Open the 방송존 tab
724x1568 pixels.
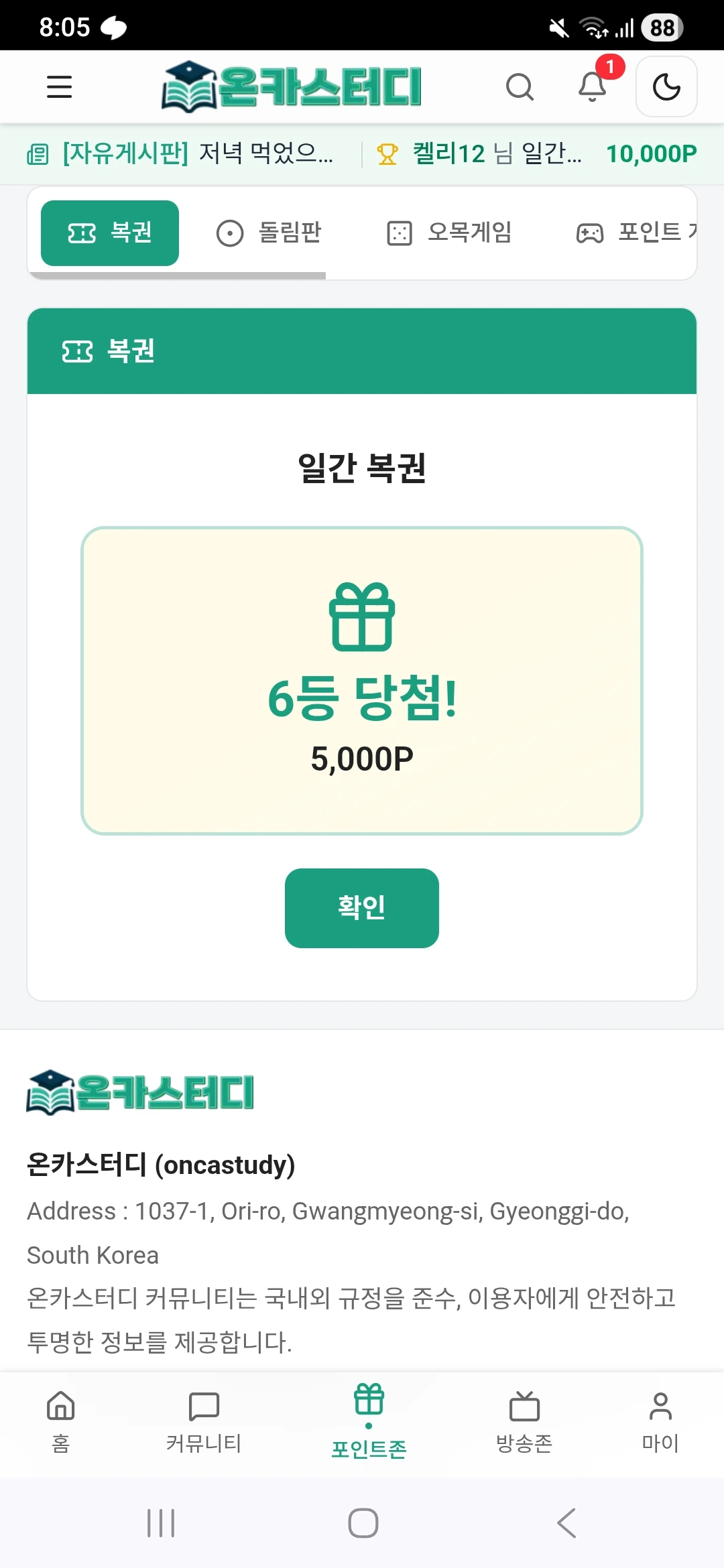[x=524, y=1422]
